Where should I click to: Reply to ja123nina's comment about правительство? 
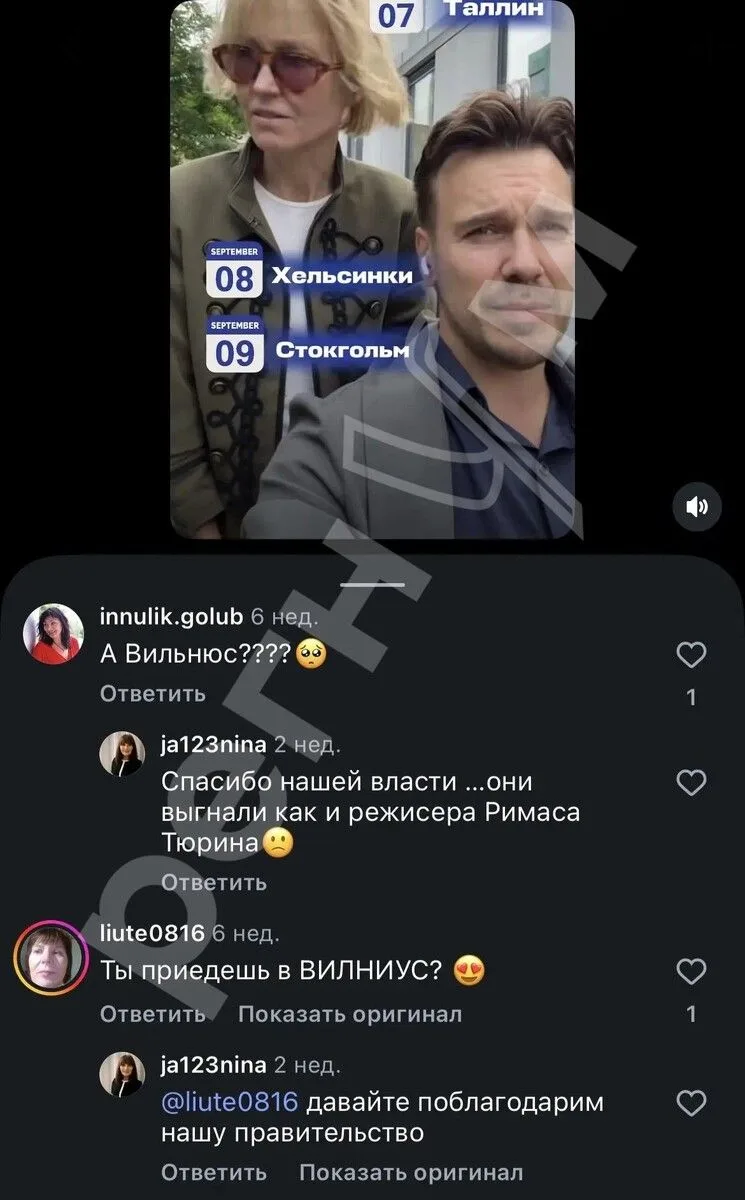tap(214, 1172)
